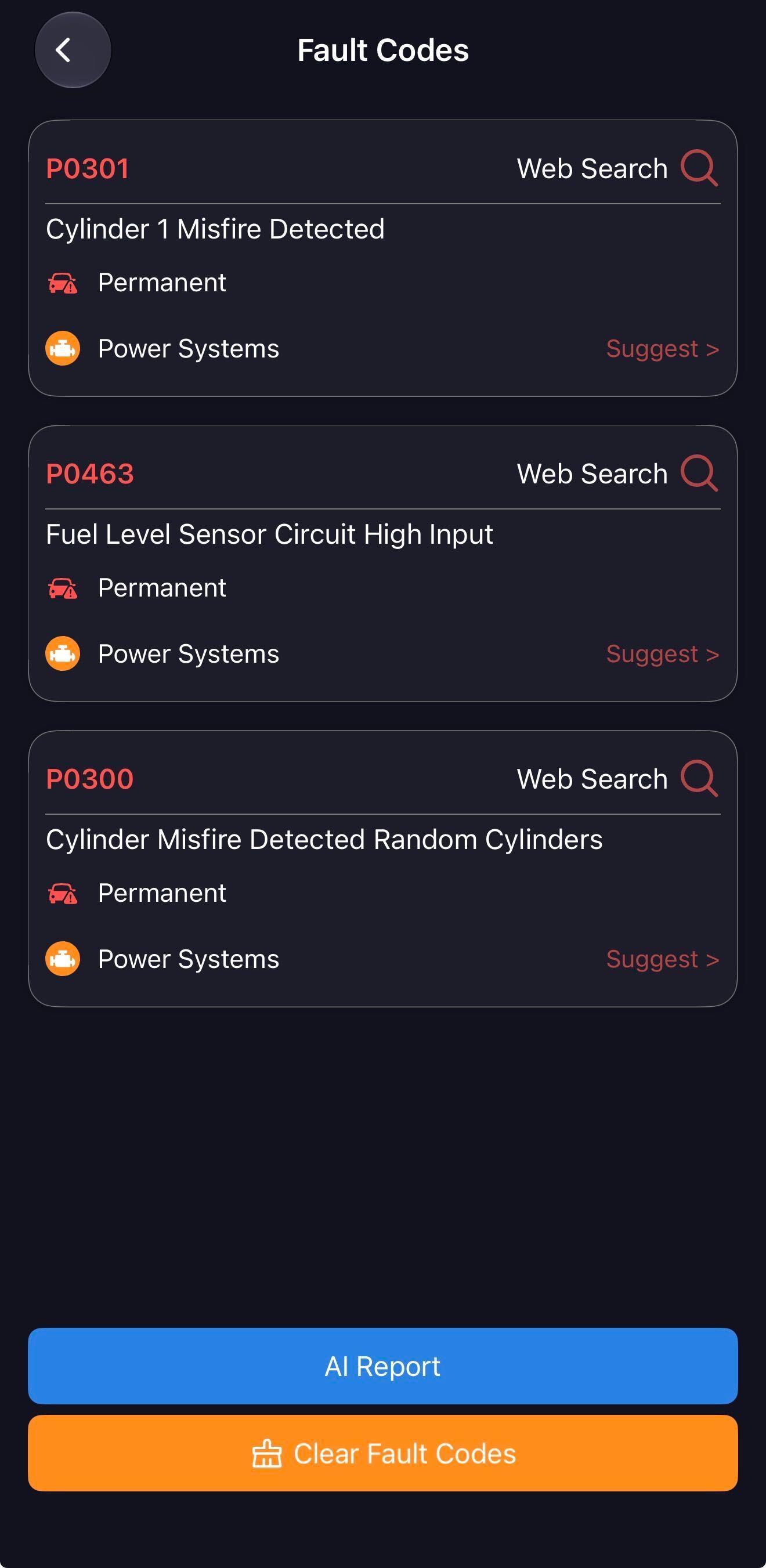This screenshot has height=1568, width=766.
Task: Web search the P0301 fault code
Action: 617,168
